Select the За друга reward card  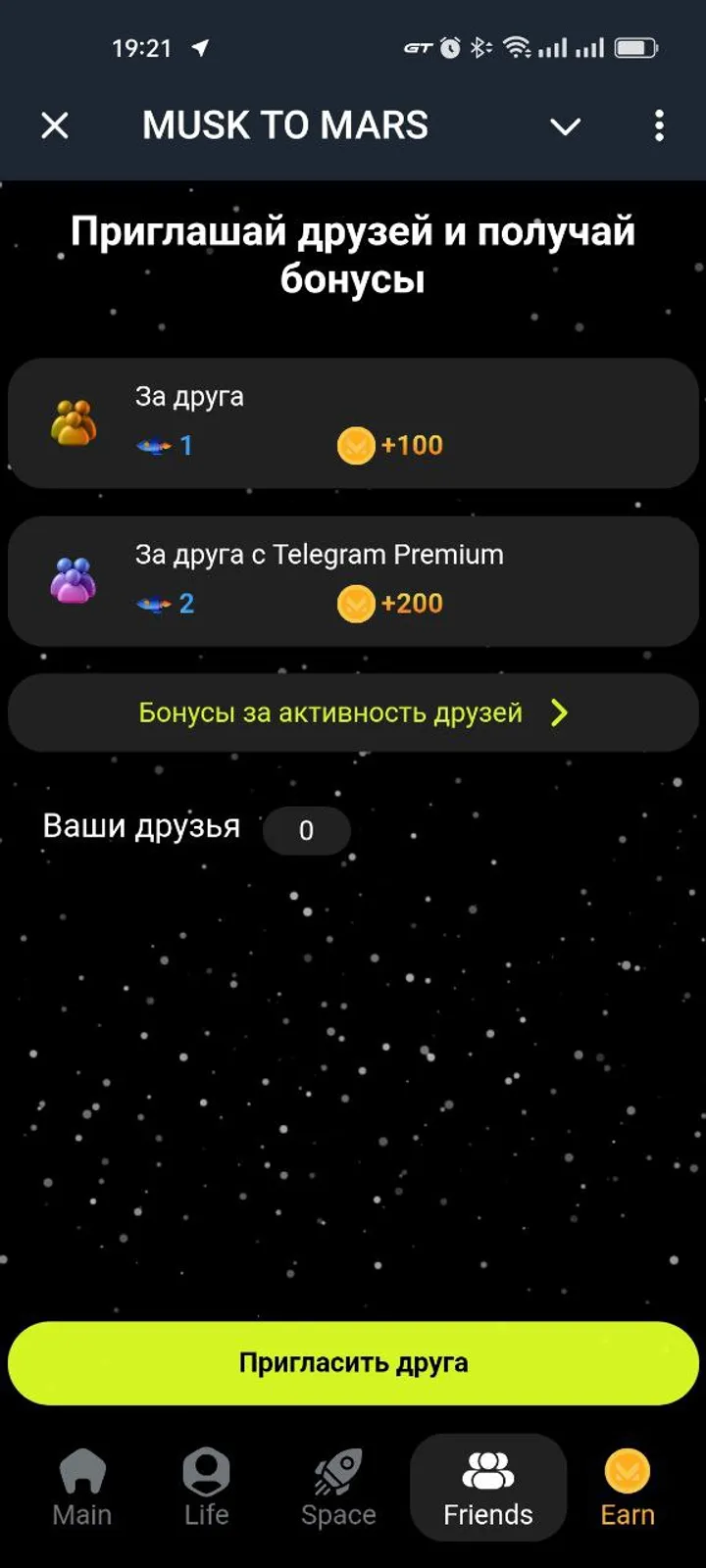pos(353,421)
